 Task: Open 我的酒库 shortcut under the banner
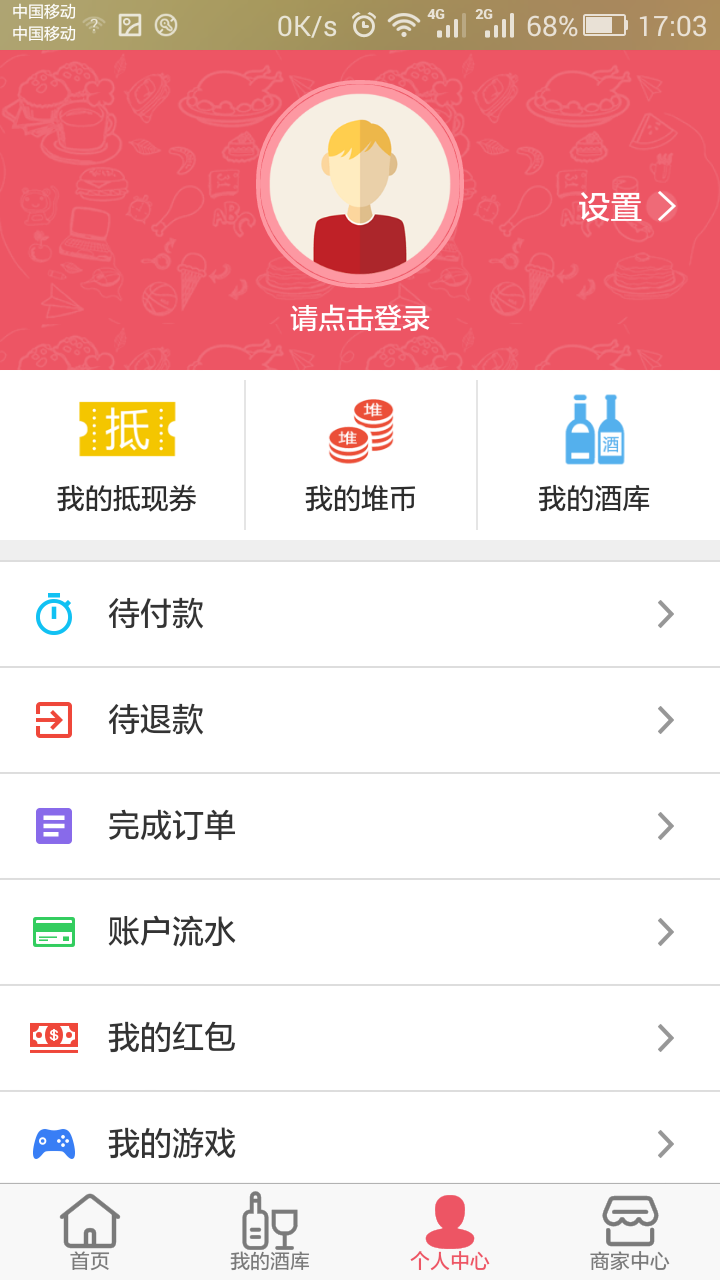pos(594,456)
